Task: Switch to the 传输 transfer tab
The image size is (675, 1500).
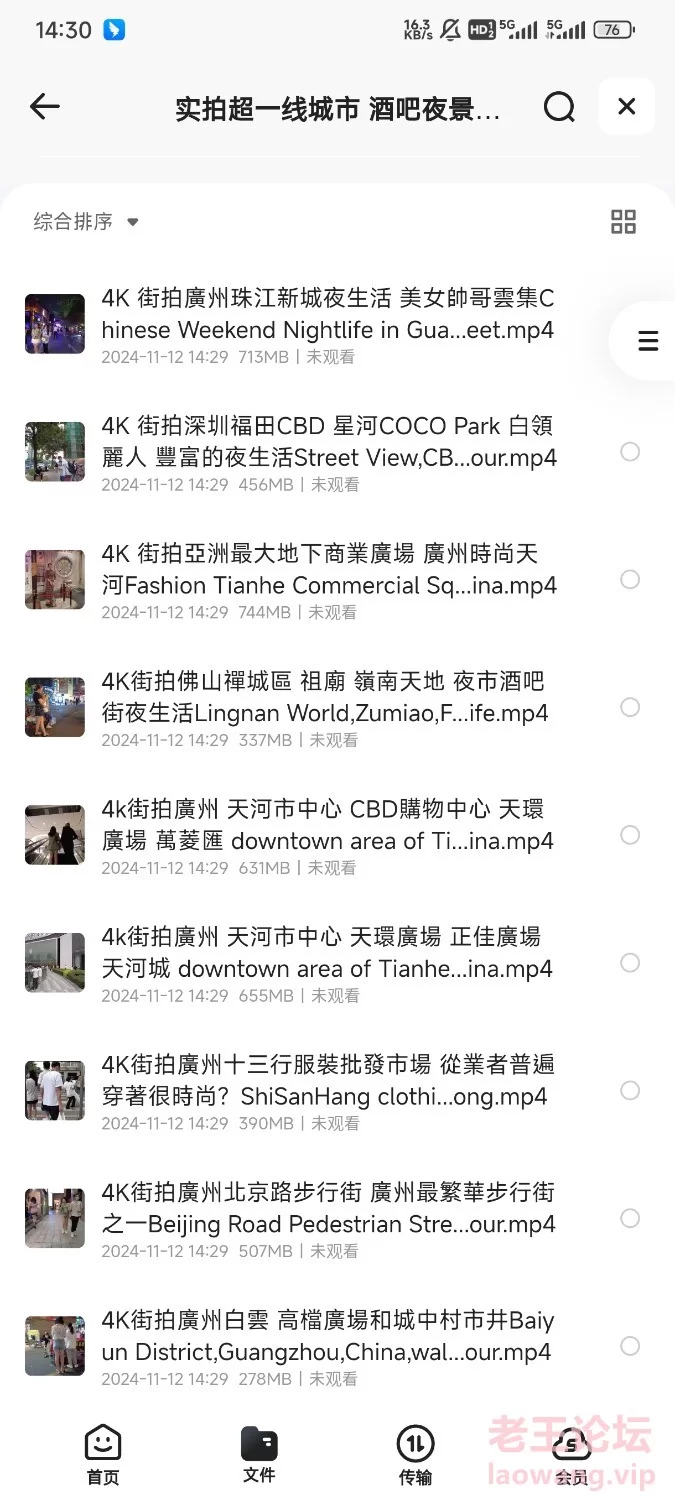Action: pyautogui.click(x=415, y=1455)
